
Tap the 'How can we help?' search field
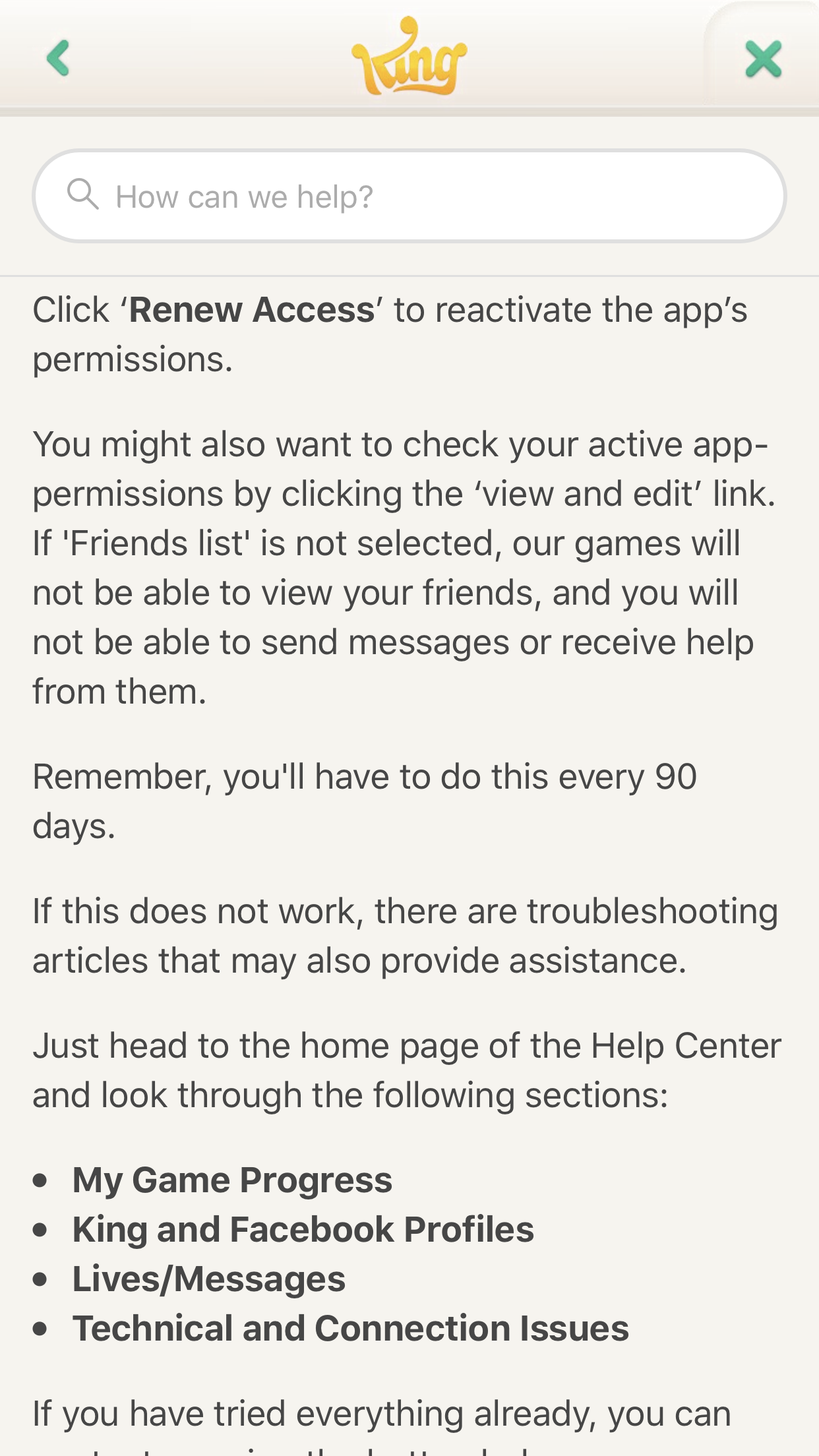(x=409, y=197)
